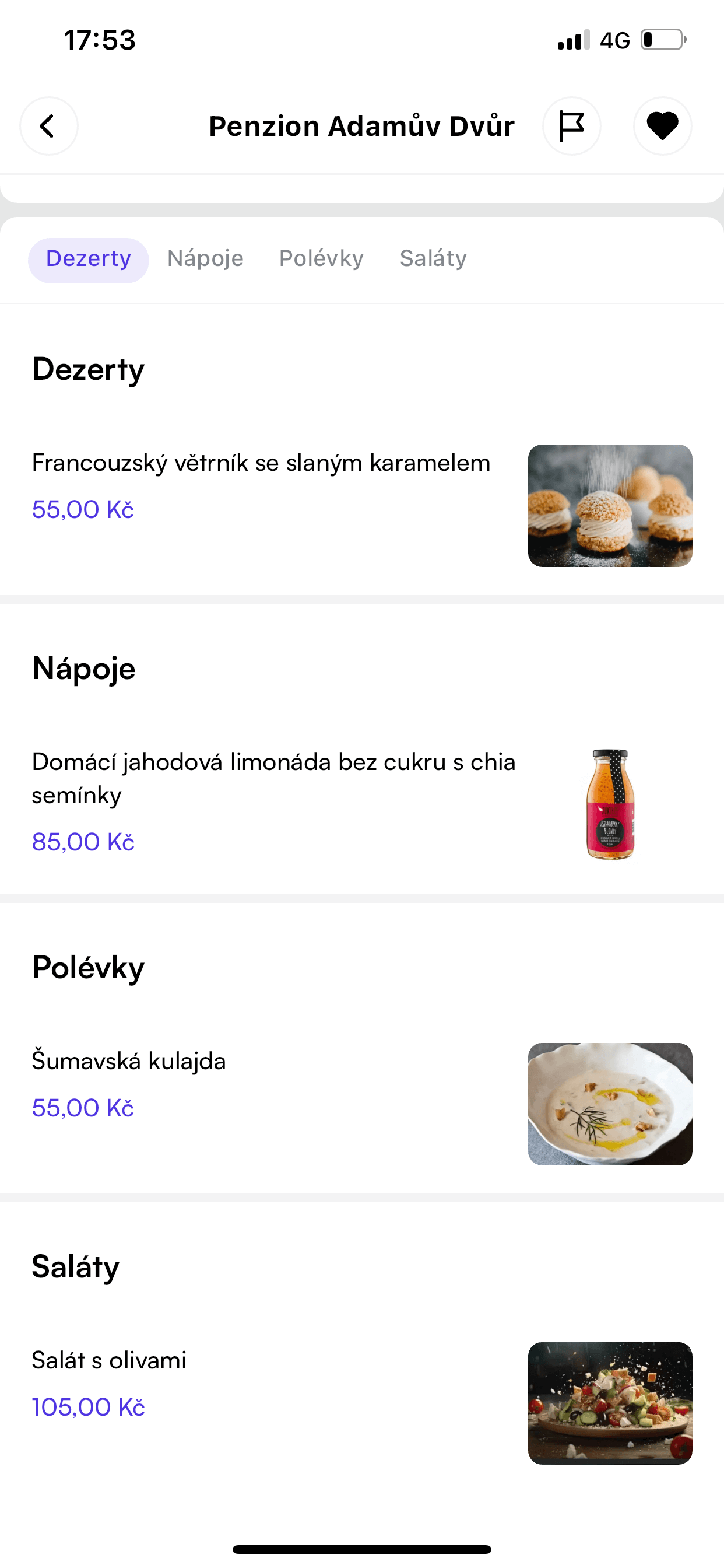This screenshot has width=724, height=1568.
Task: Tap the Francouzský větrník dessert photo
Action: [x=610, y=505]
